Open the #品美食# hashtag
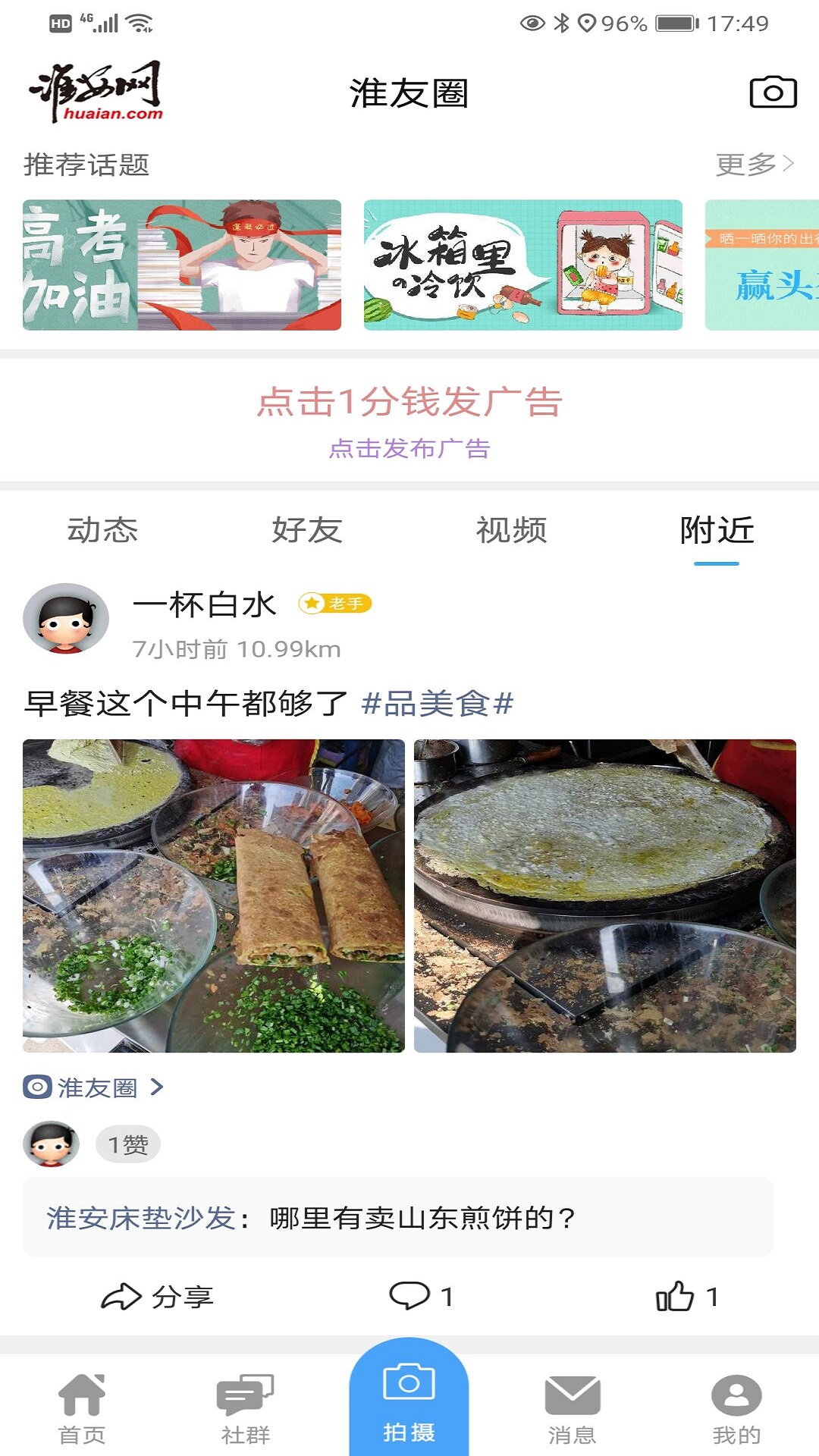The image size is (819, 1456). point(438,704)
